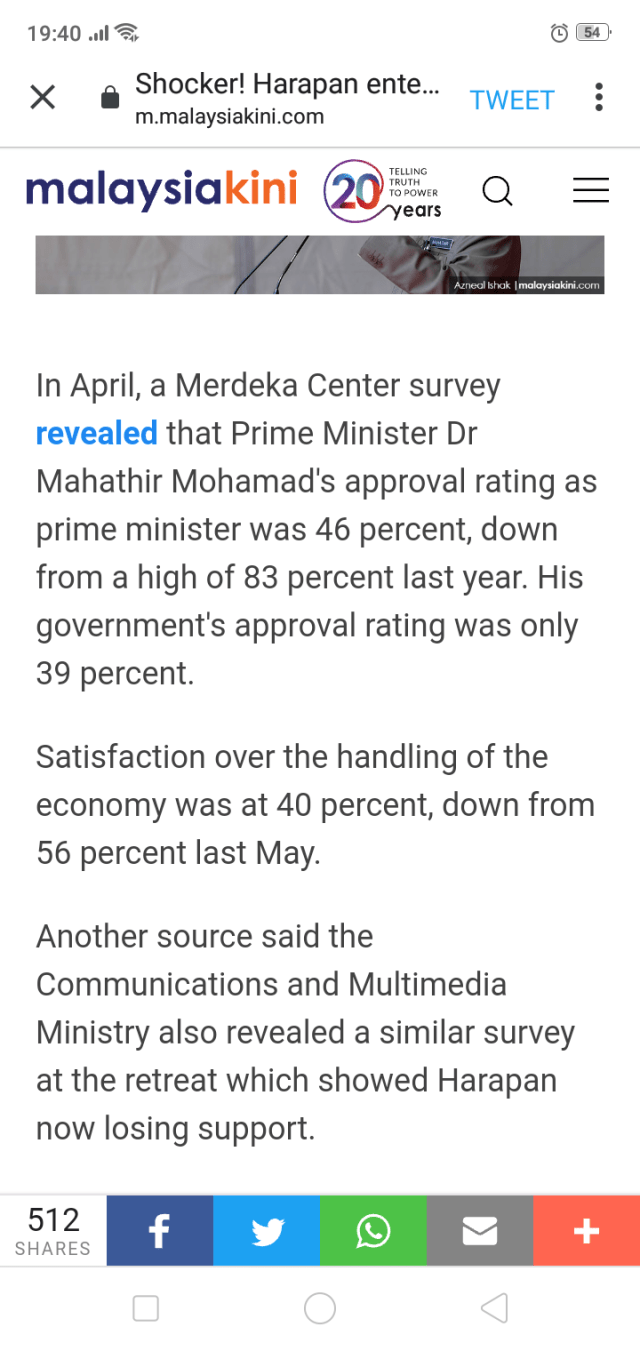Expand more sharing options
Screen dimensions: 640x1351
pyautogui.click(x=586, y=1231)
